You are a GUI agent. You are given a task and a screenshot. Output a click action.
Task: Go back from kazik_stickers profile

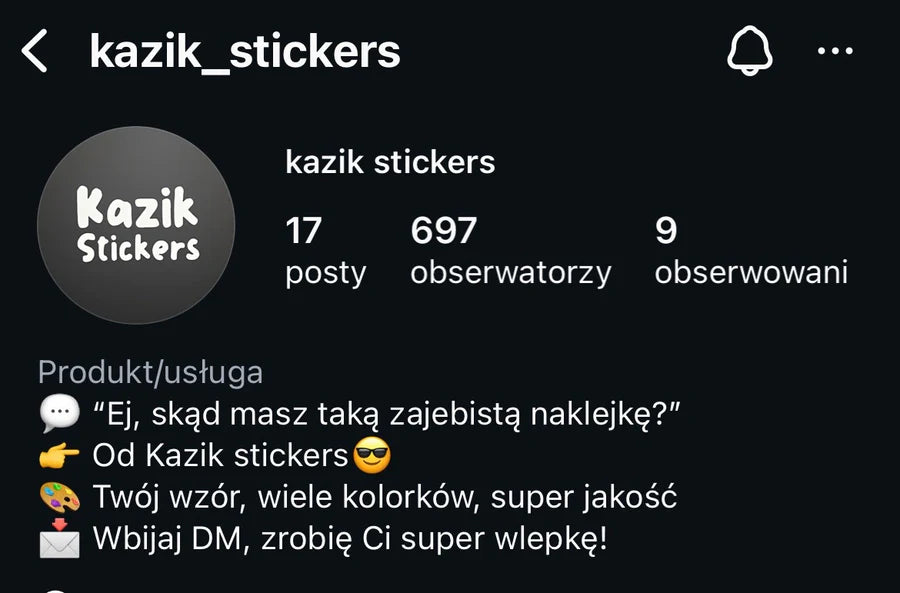[x=35, y=51]
